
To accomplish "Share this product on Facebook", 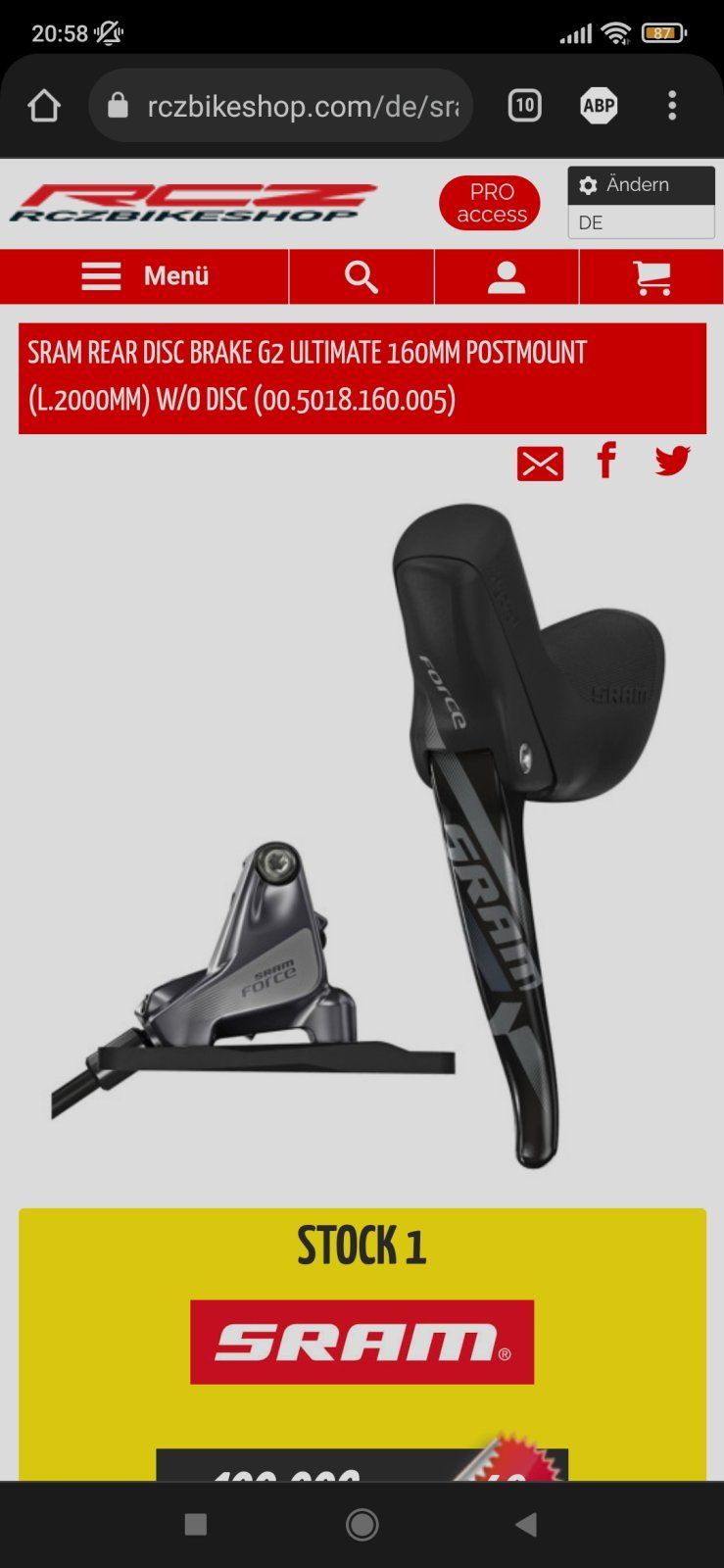I will pos(606,461).
